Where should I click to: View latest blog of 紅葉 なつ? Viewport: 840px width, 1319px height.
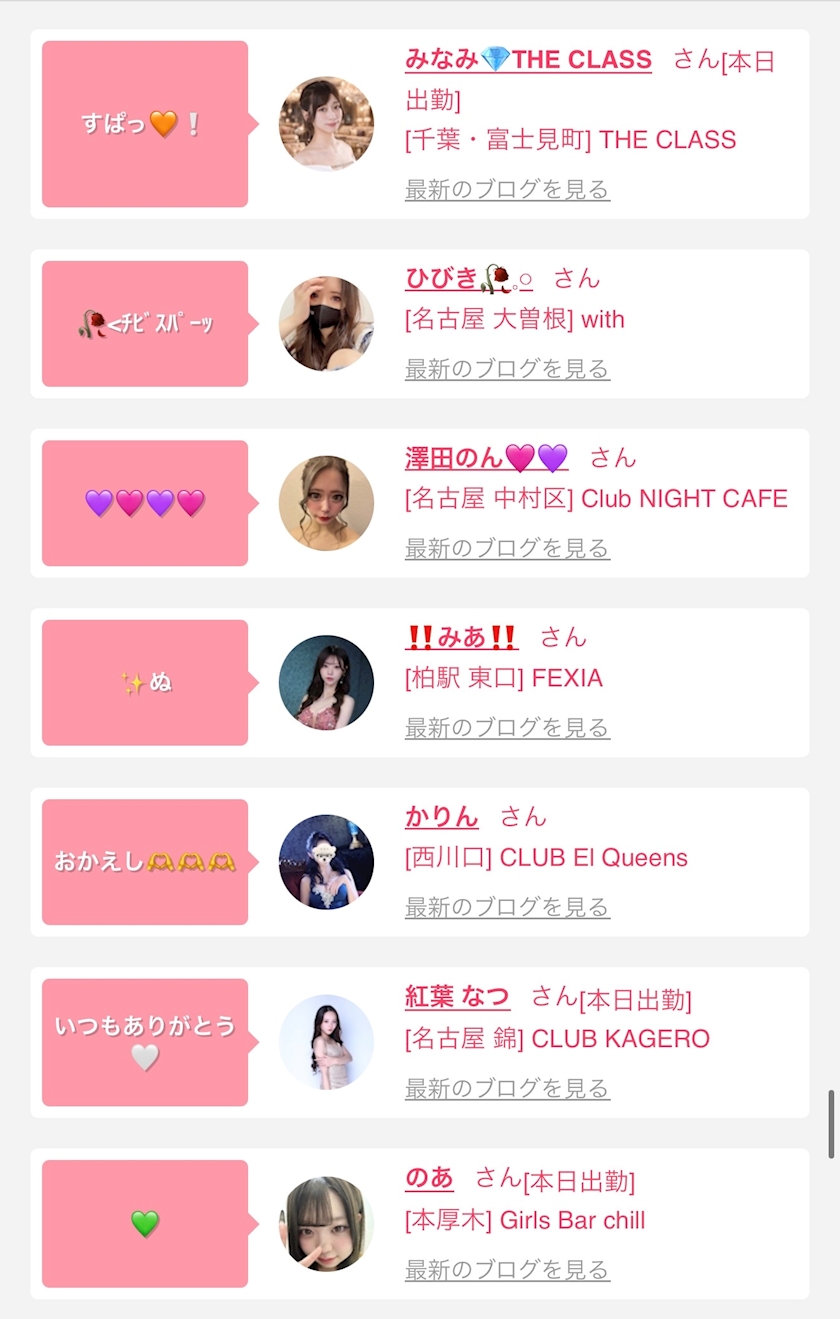tap(507, 1088)
